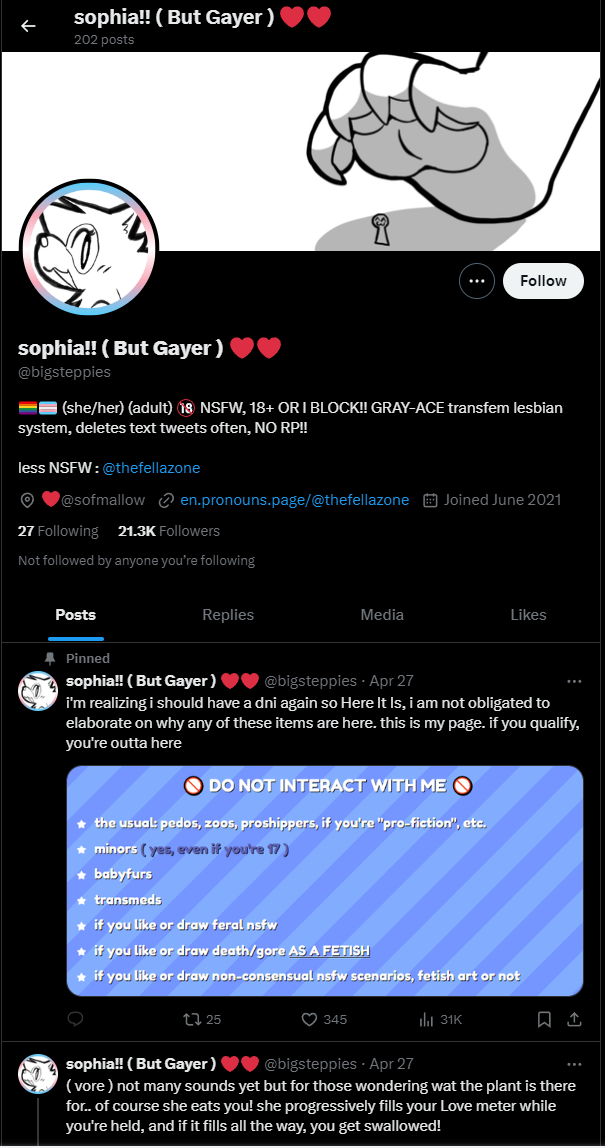Open the vore post's three-dot menu
605x1148 pixels.
pyautogui.click(x=574, y=1063)
